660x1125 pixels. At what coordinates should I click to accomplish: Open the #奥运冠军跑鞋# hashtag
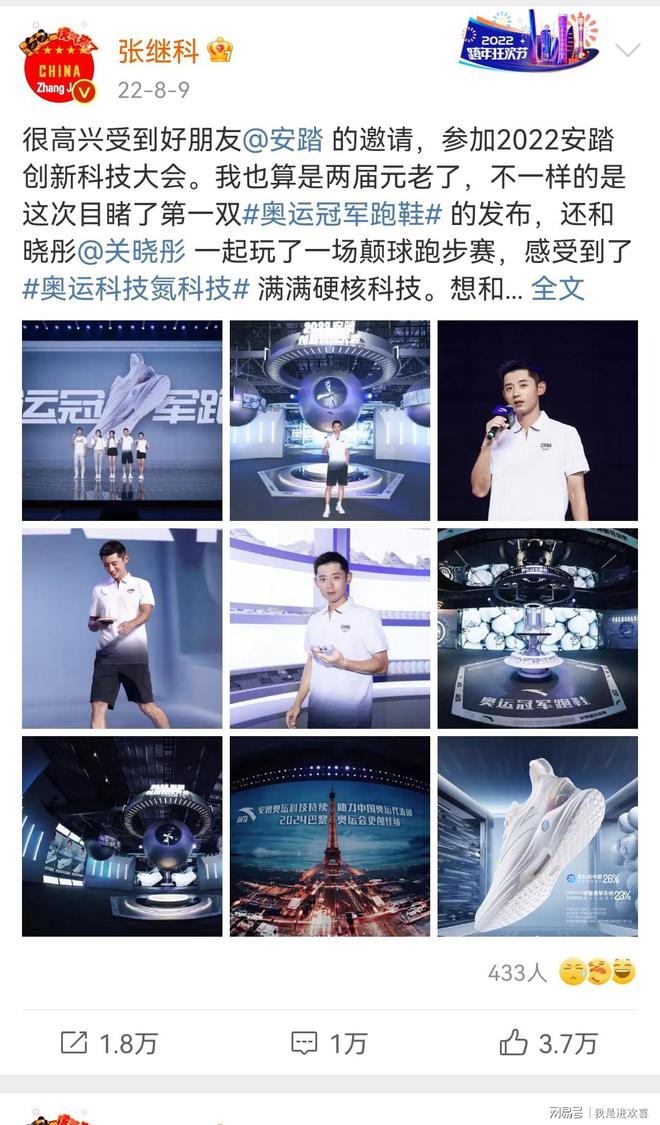click(343, 215)
